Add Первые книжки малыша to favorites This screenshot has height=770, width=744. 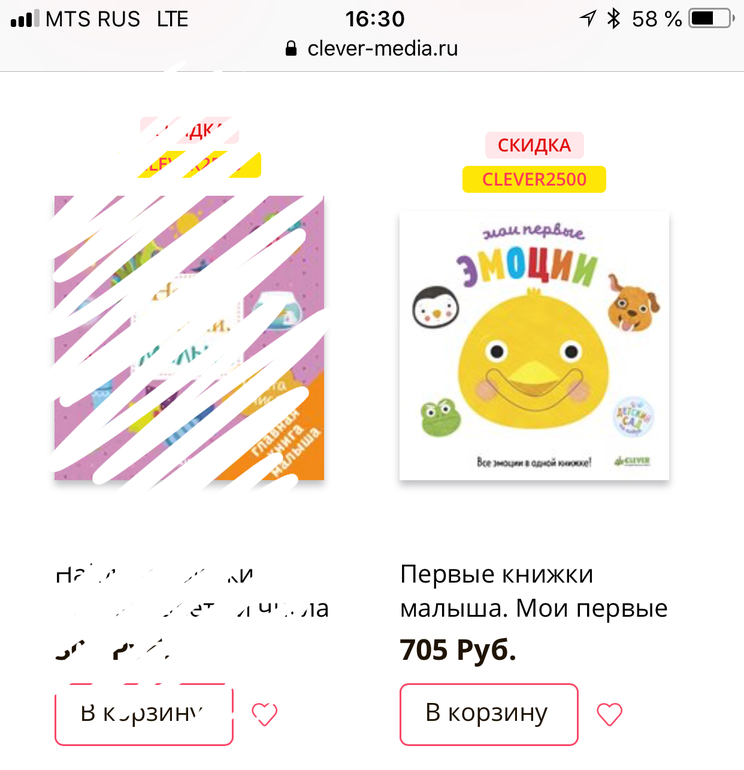click(x=609, y=714)
